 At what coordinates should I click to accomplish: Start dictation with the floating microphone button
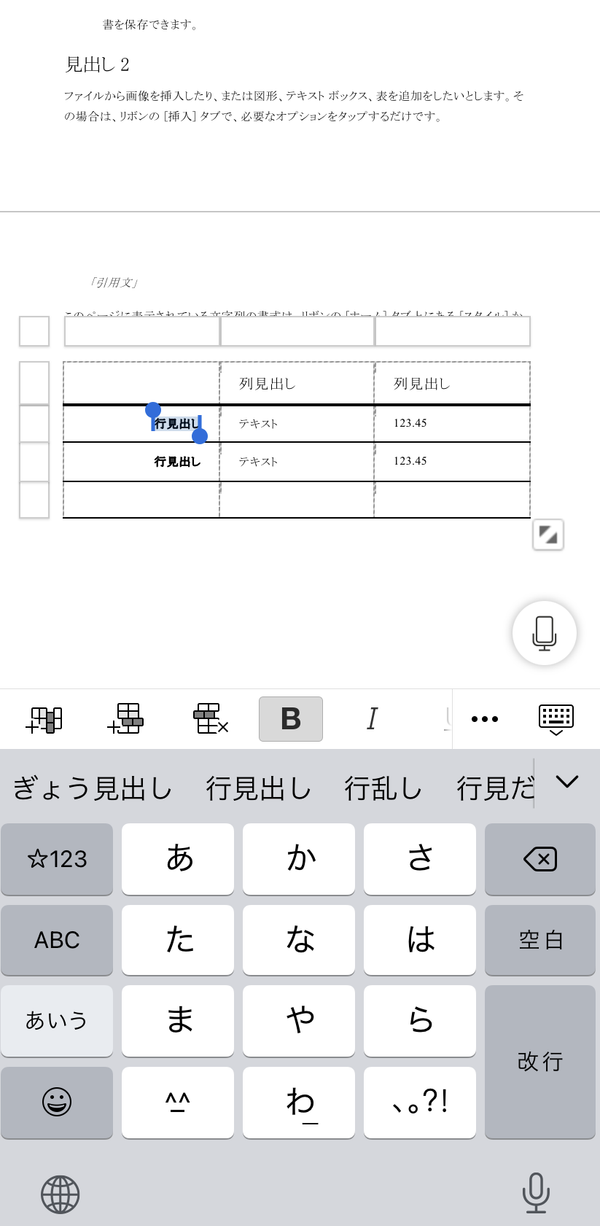point(544,633)
